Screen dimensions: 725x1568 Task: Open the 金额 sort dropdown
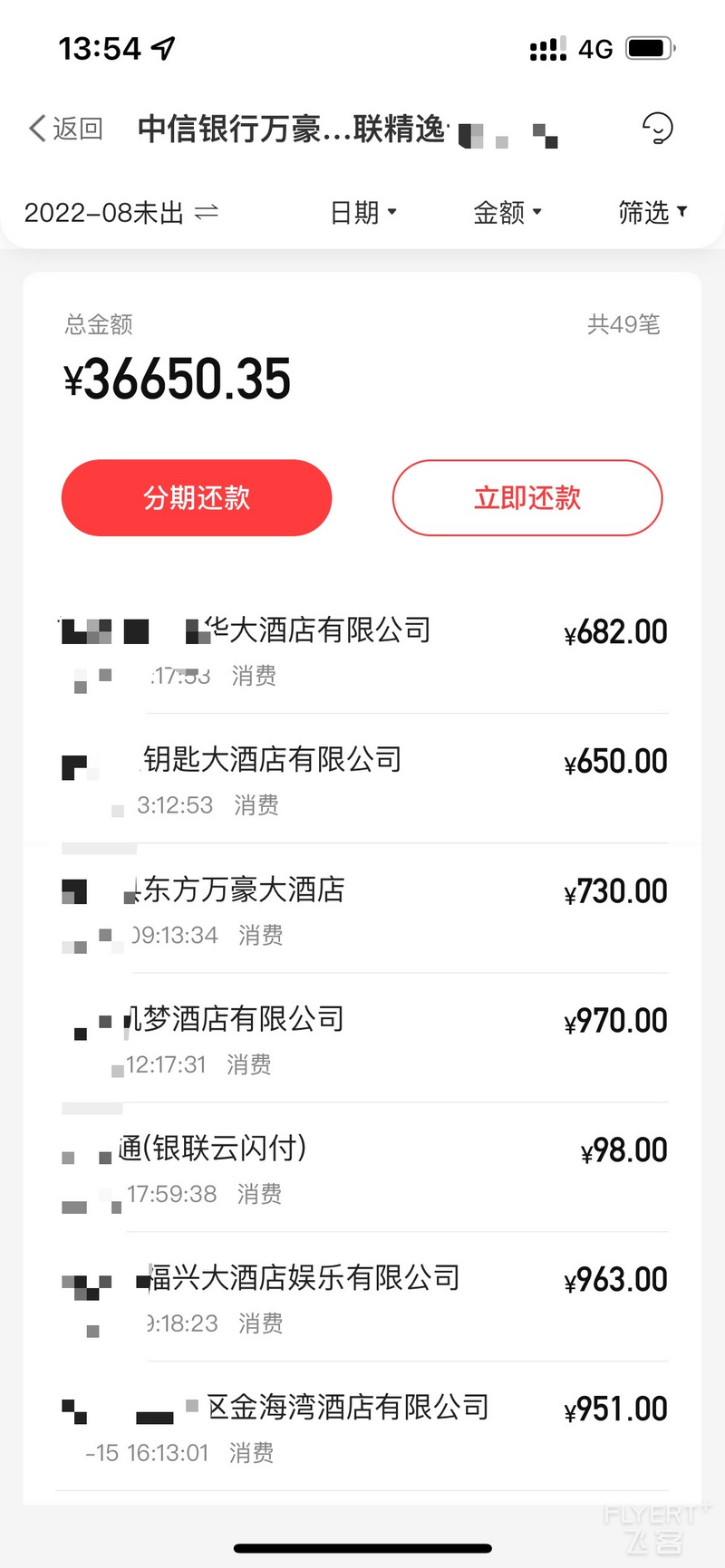pos(507,213)
